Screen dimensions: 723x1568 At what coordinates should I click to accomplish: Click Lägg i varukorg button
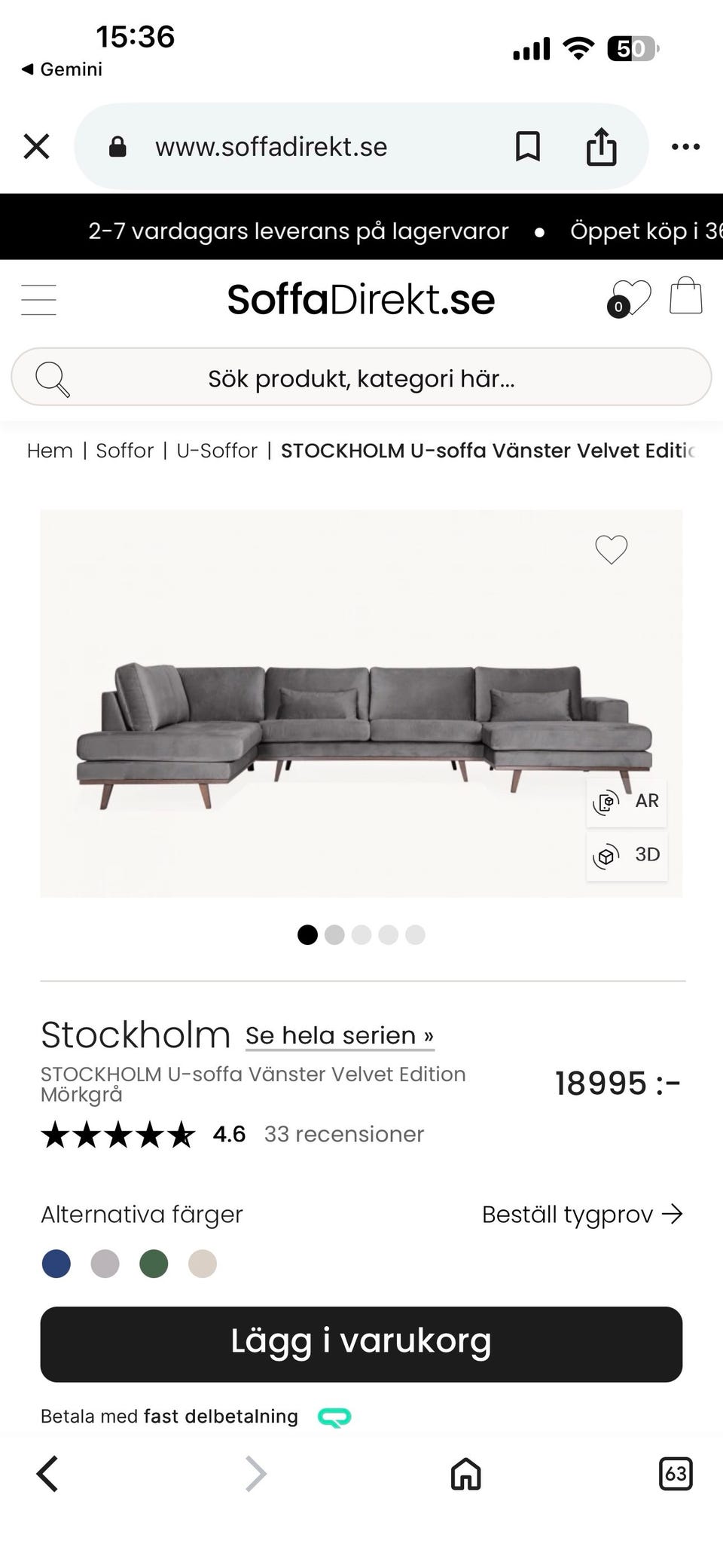pyautogui.click(x=361, y=1344)
